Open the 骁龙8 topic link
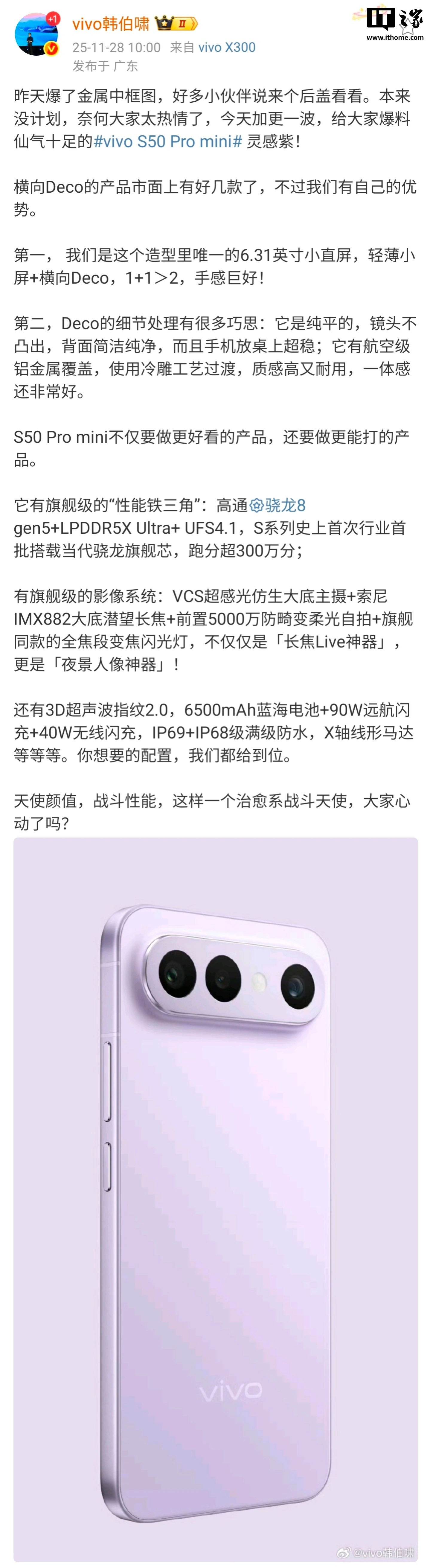Image resolution: width=430 pixels, height=1568 pixels. point(278,505)
